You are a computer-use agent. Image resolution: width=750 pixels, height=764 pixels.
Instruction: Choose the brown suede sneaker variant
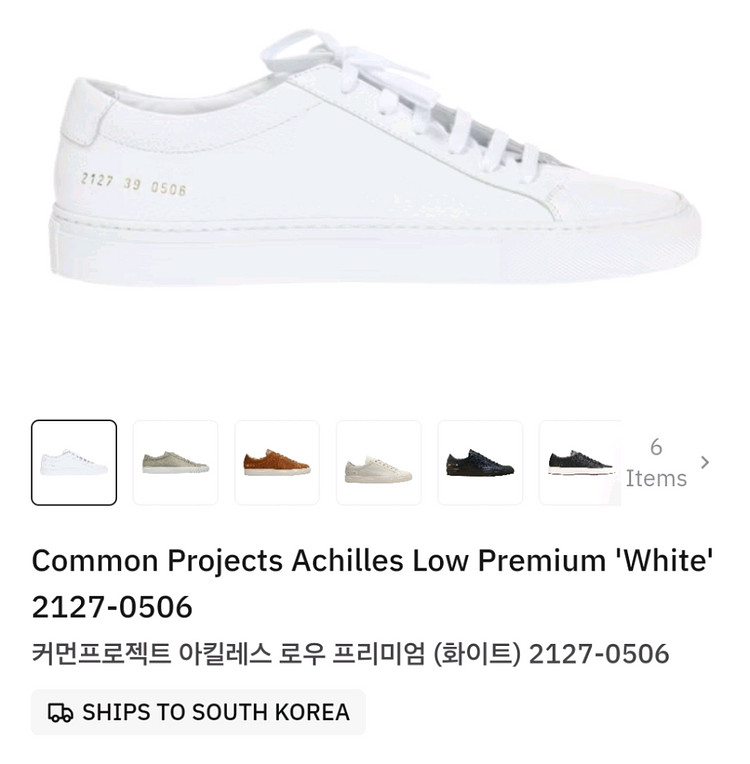coord(277,462)
